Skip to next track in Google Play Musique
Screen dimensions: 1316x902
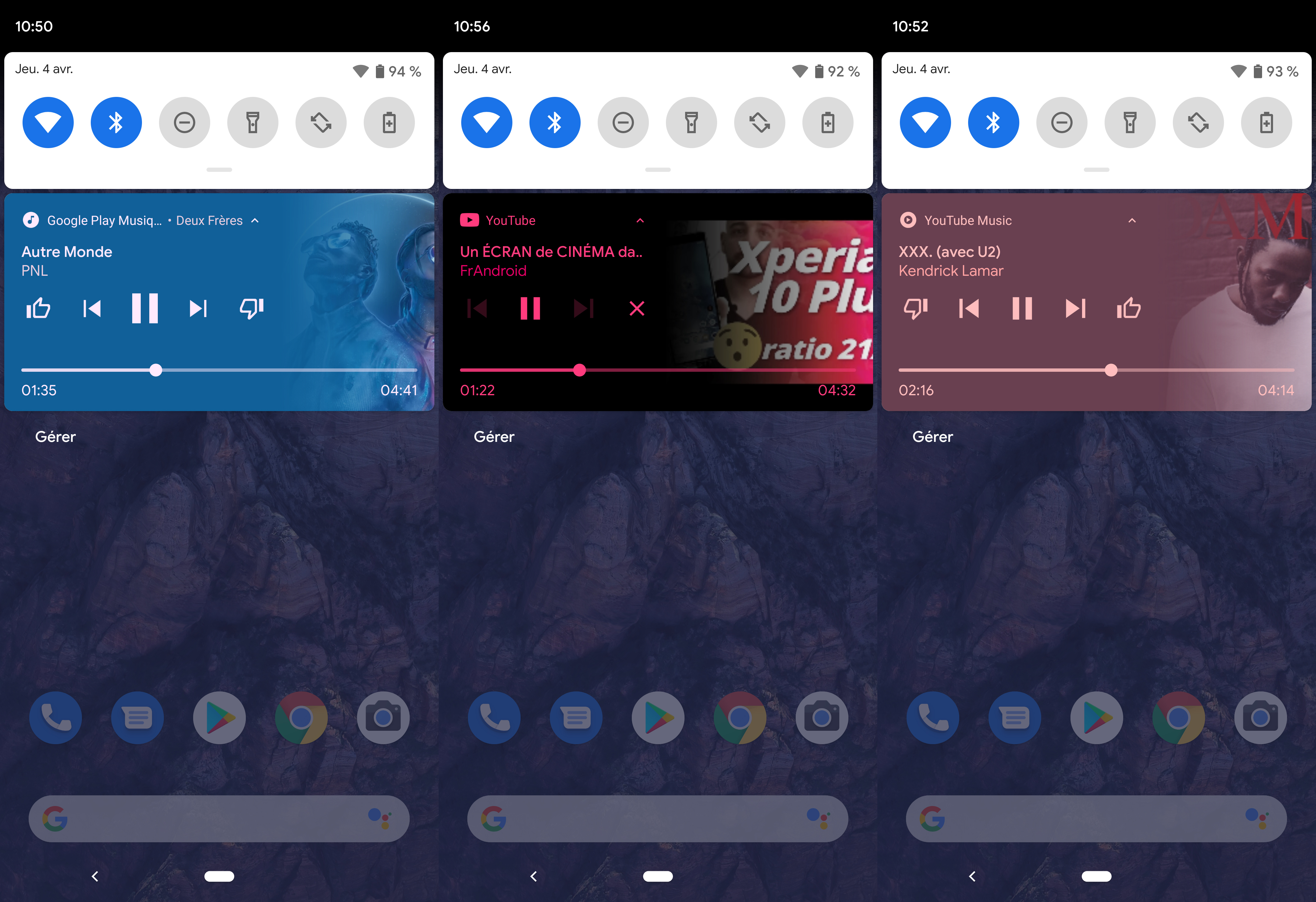[198, 308]
